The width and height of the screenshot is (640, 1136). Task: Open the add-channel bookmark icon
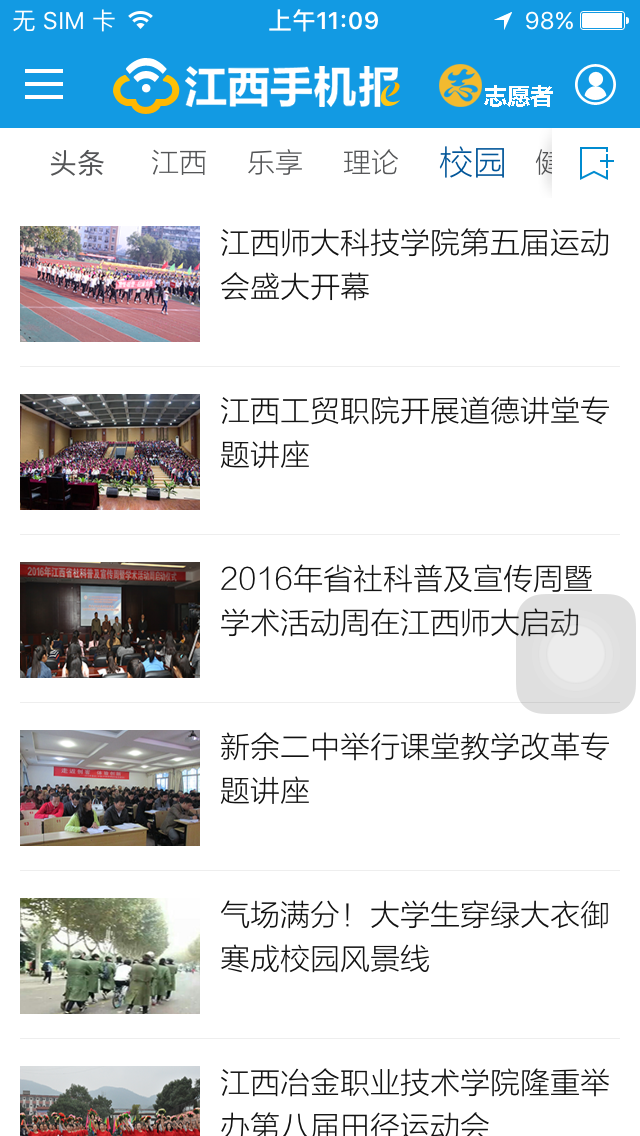[x=596, y=163]
